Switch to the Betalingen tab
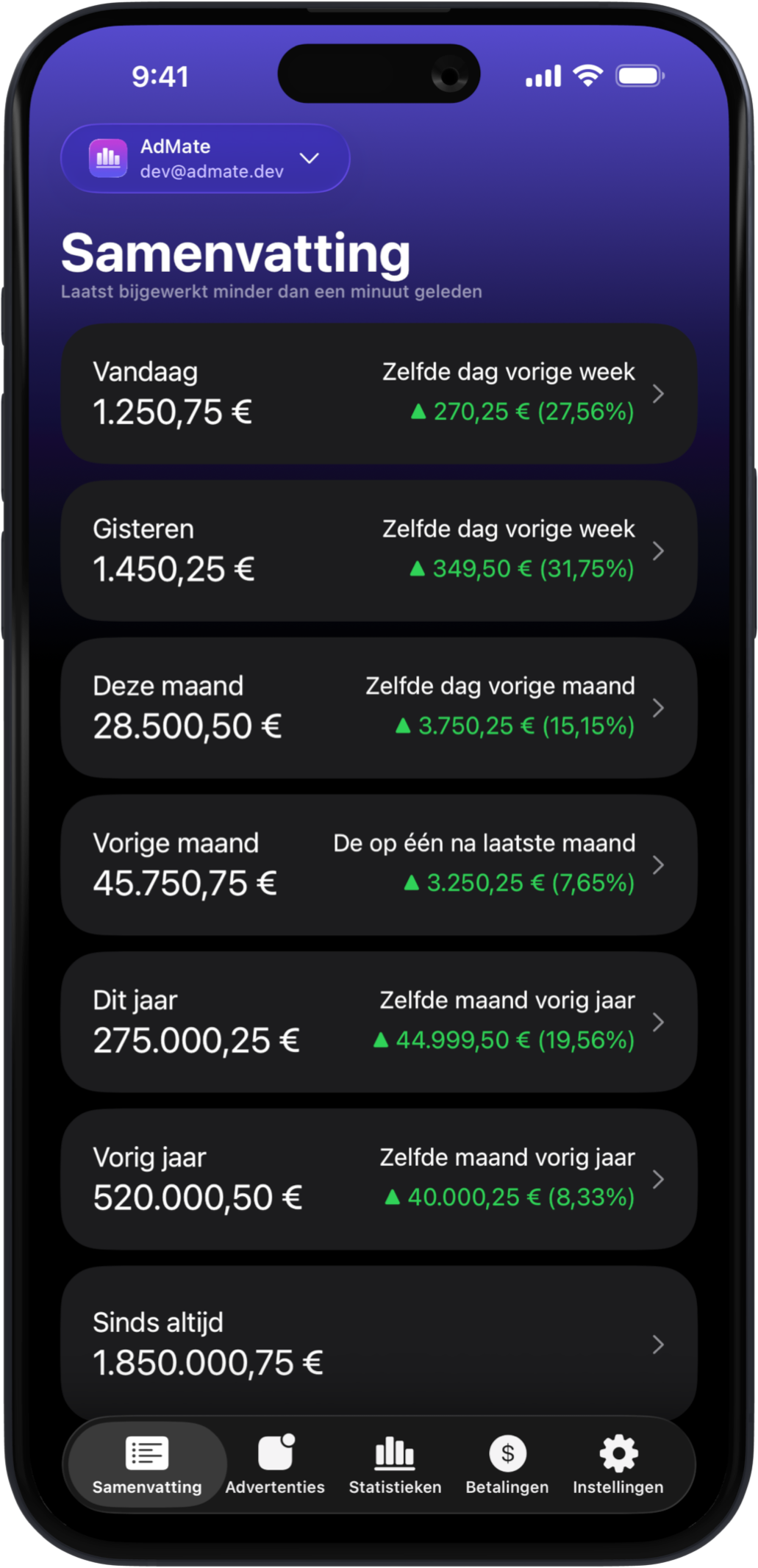758x1568 pixels. pyautogui.click(x=507, y=1465)
